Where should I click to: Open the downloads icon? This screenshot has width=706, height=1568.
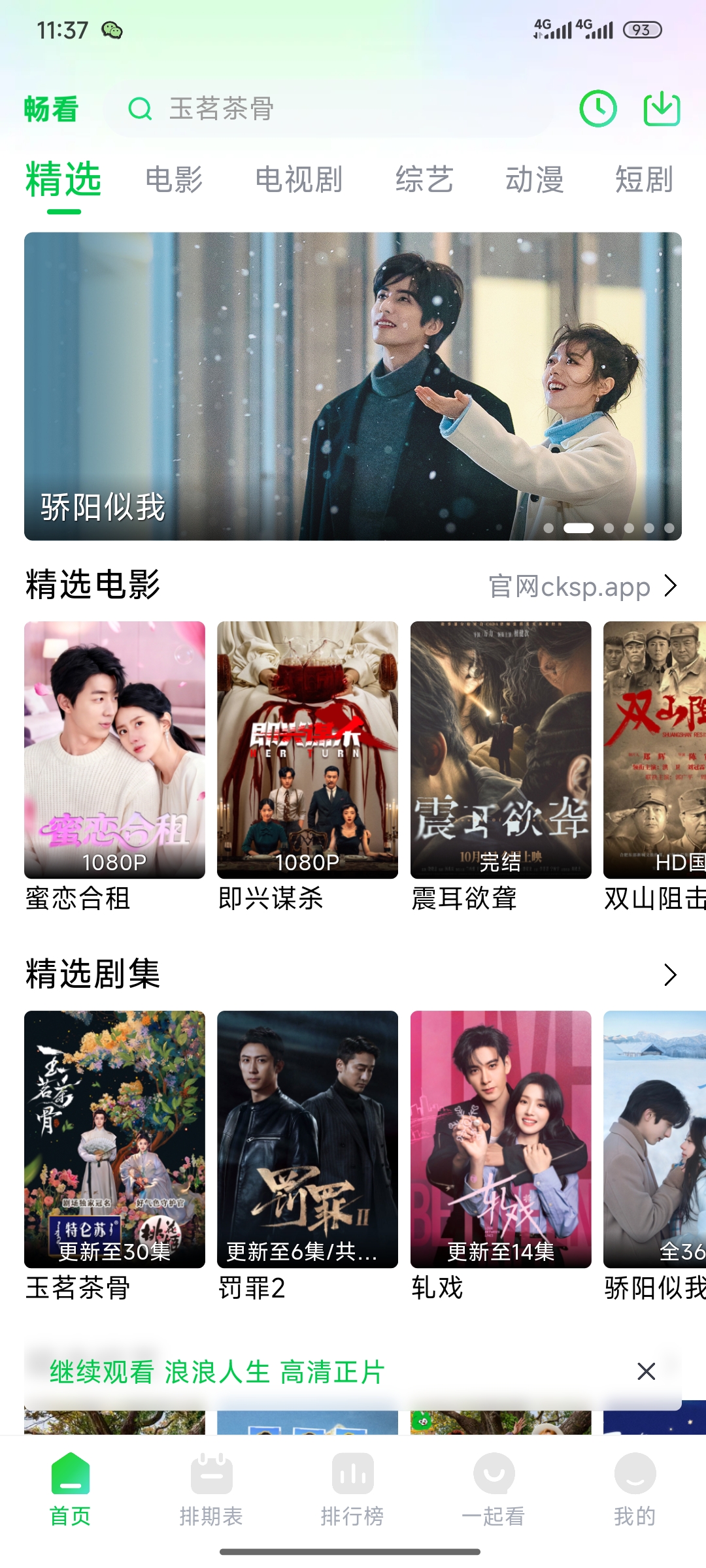662,108
